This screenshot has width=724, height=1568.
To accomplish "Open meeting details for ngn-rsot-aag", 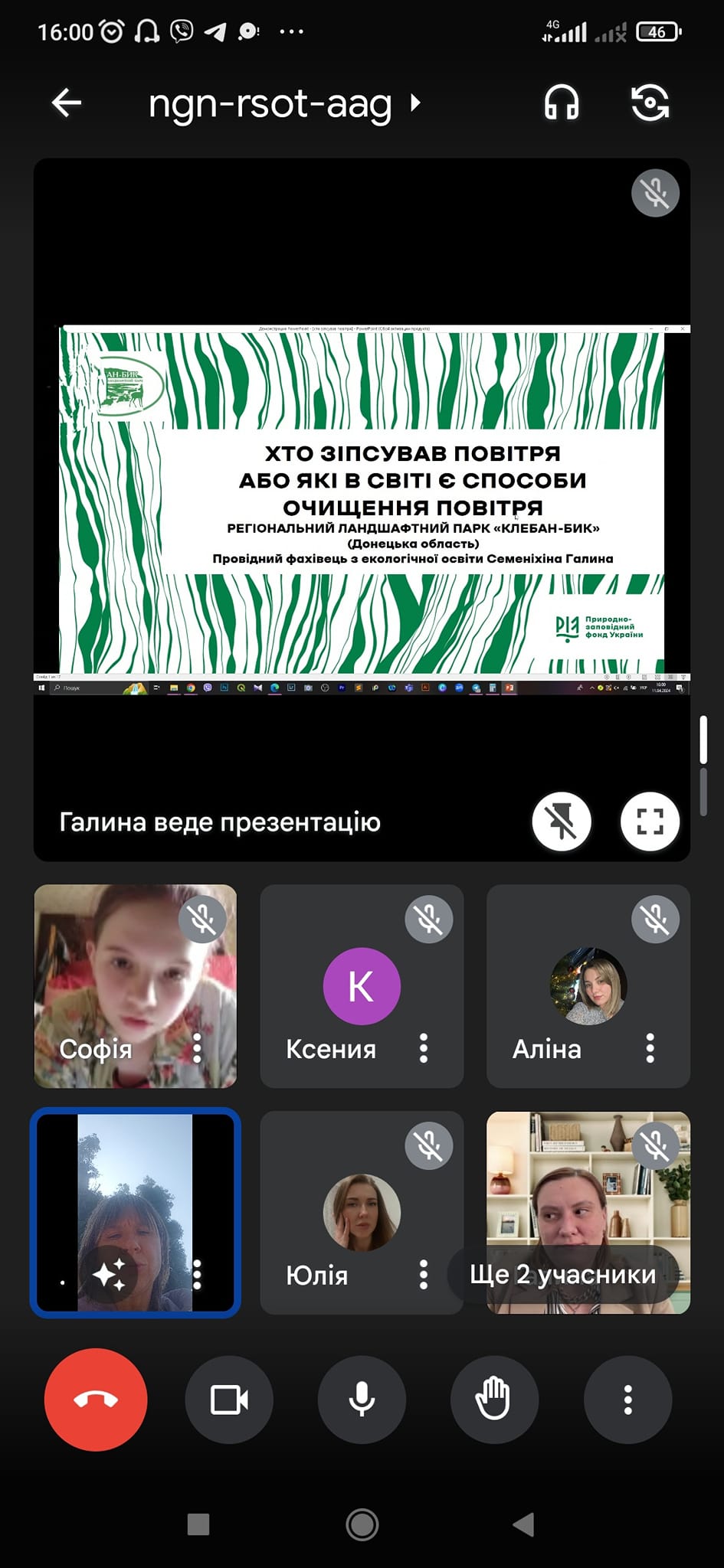I will (x=283, y=103).
